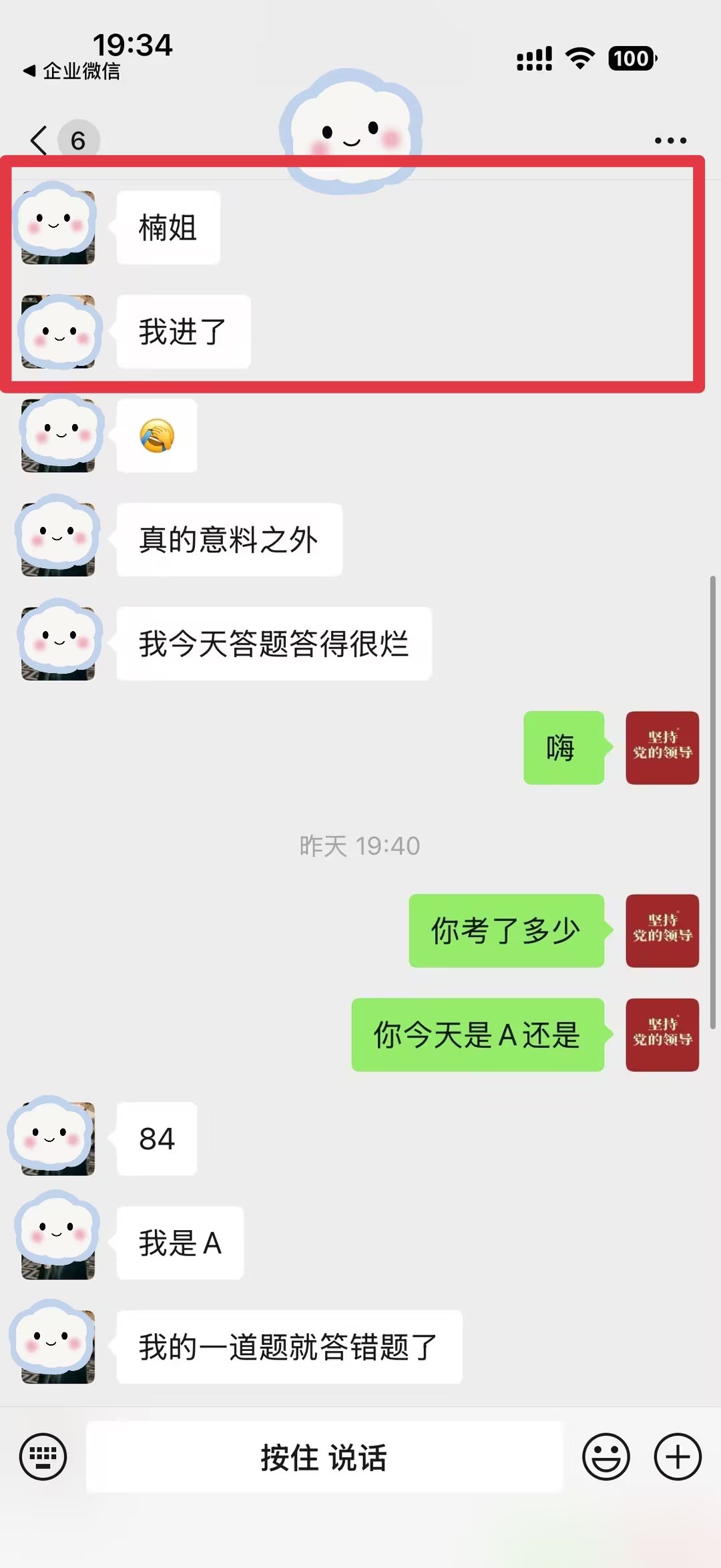Tap the 按住 说话 voice button
The image size is (721, 1568).
324,1456
